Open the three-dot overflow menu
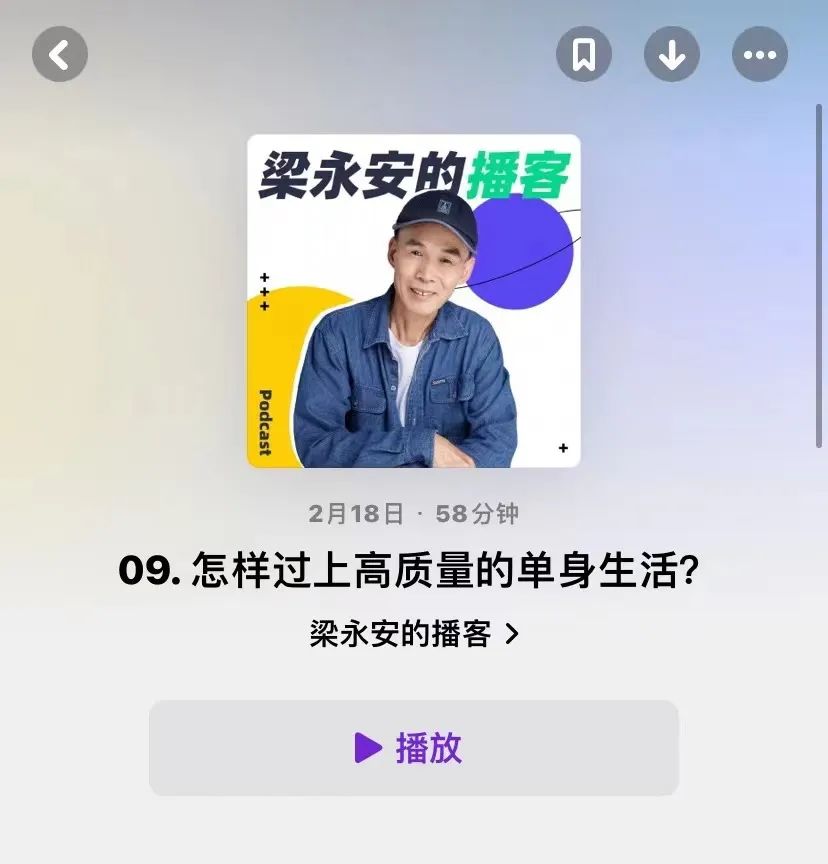Viewport: 828px width, 864px height. tap(760, 54)
